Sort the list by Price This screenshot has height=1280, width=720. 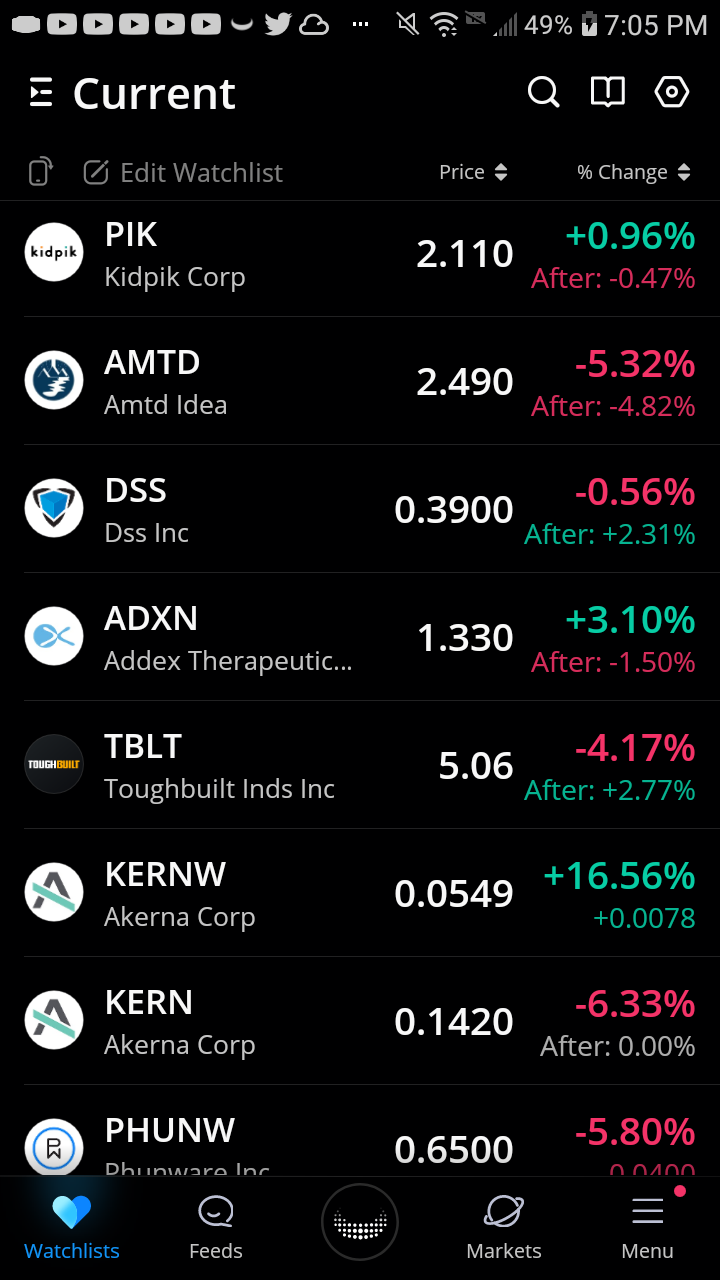tap(473, 172)
